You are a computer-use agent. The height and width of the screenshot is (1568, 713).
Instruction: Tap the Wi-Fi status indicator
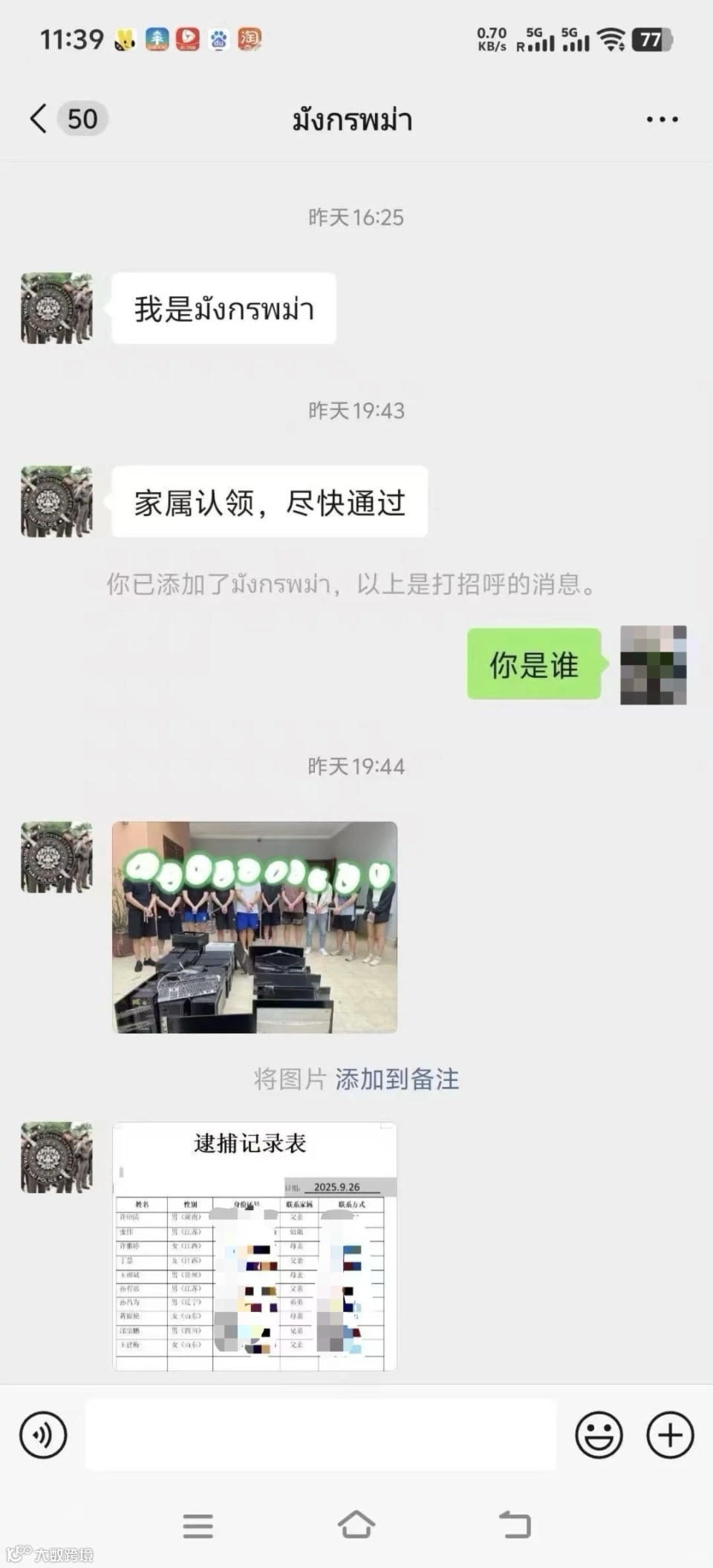(x=611, y=39)
